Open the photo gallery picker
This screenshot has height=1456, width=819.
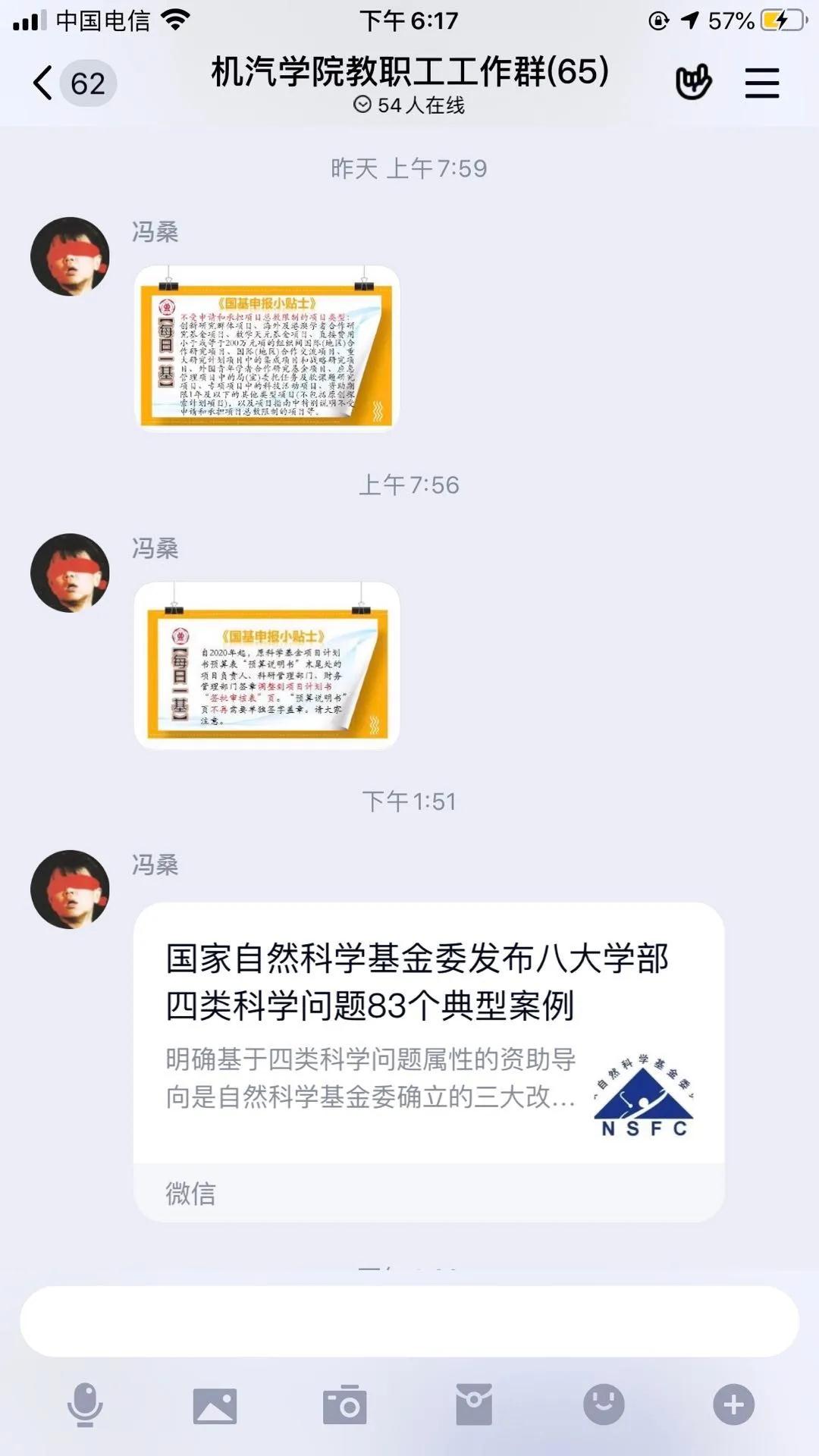(x=215, y=1405)
